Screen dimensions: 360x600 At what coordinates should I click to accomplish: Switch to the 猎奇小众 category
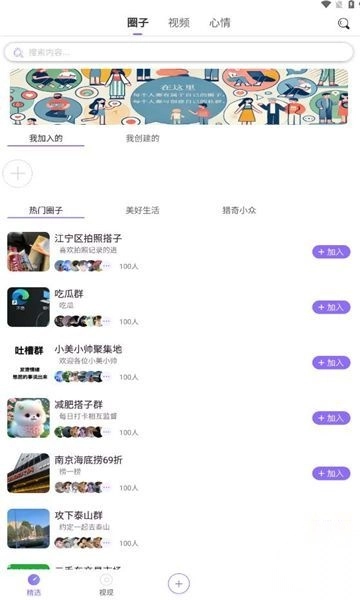coord(239,210)
